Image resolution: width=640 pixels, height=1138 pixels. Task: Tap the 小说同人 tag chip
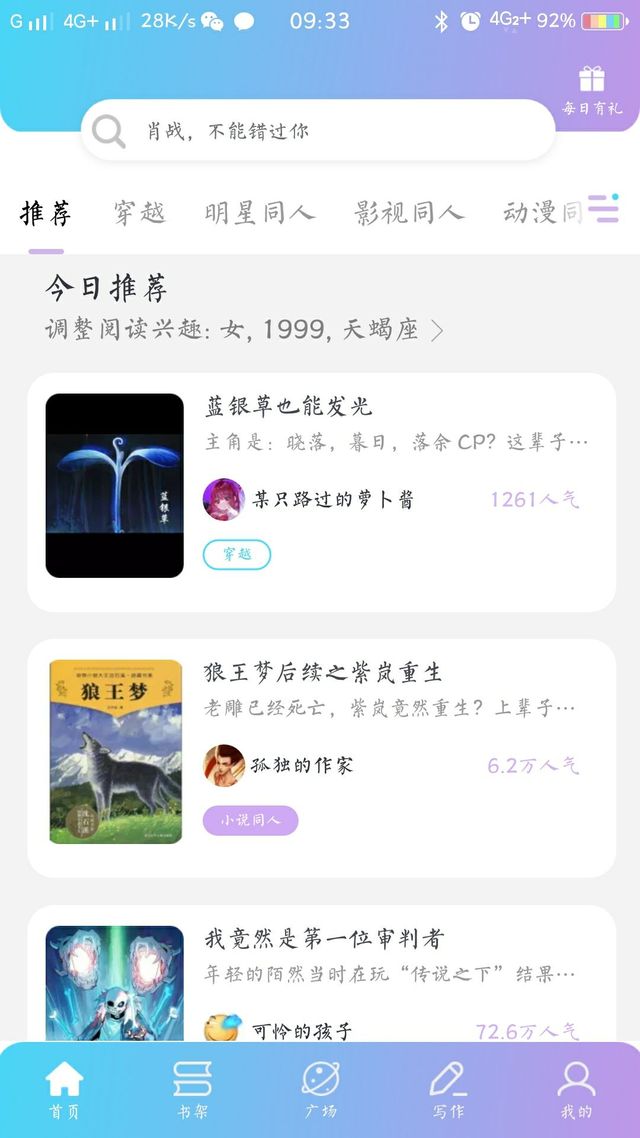click(251, 820)
